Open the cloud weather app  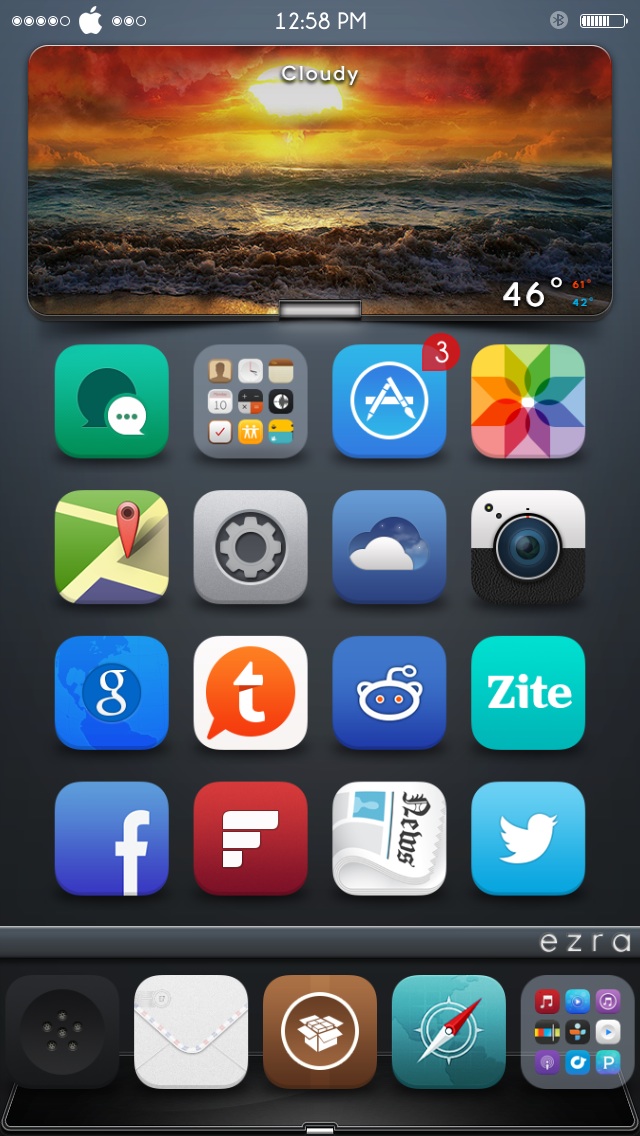click(x=389, y=547)
